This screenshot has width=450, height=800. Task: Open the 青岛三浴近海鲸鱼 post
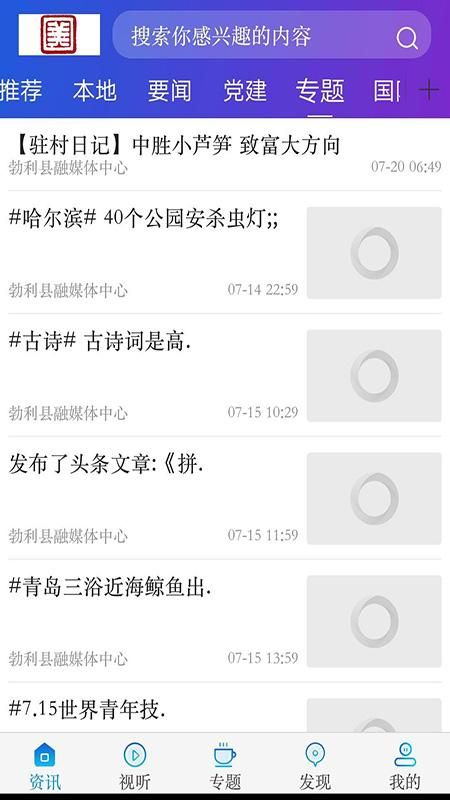(225, 621)
